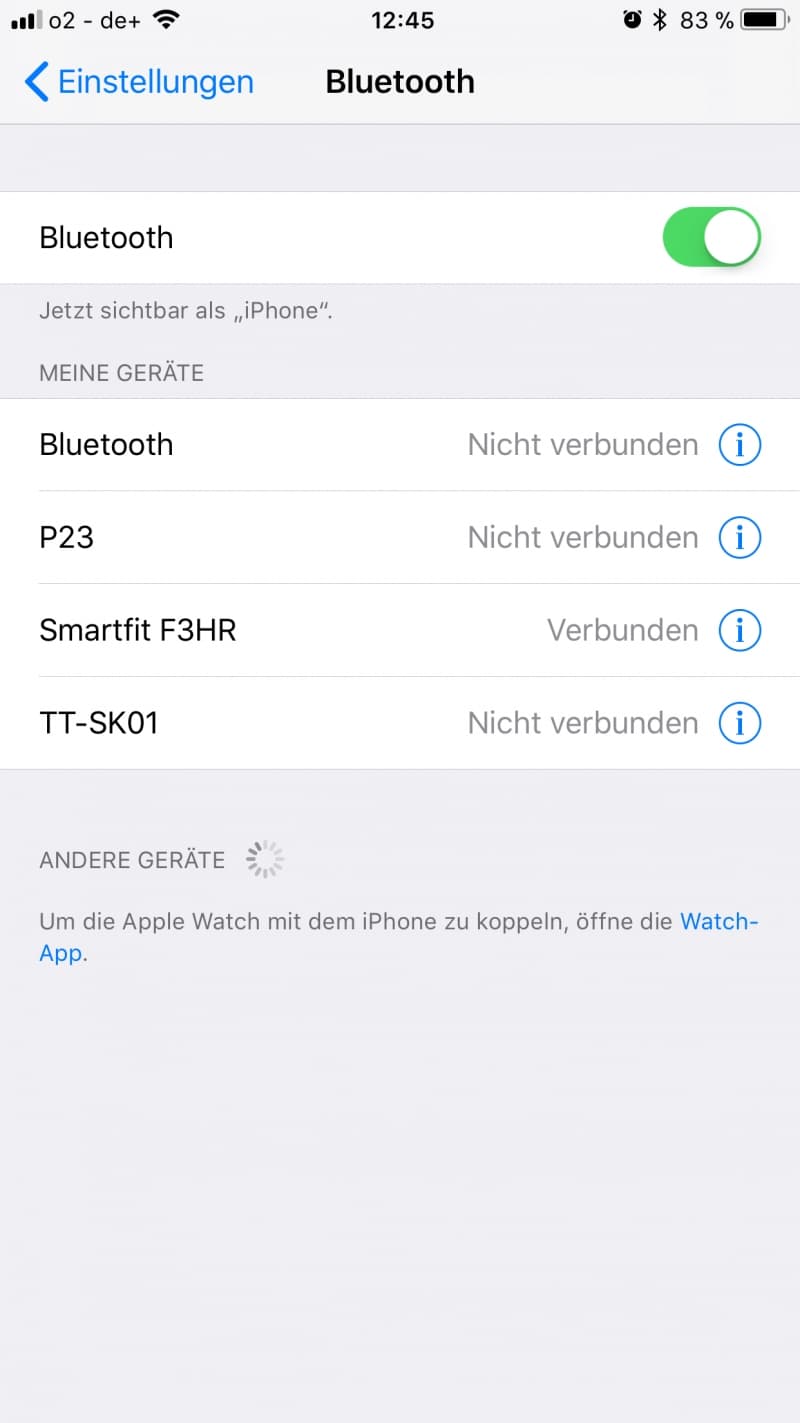Connect to the P23 device
The image size is (800, 1423).
coord(400,537)
